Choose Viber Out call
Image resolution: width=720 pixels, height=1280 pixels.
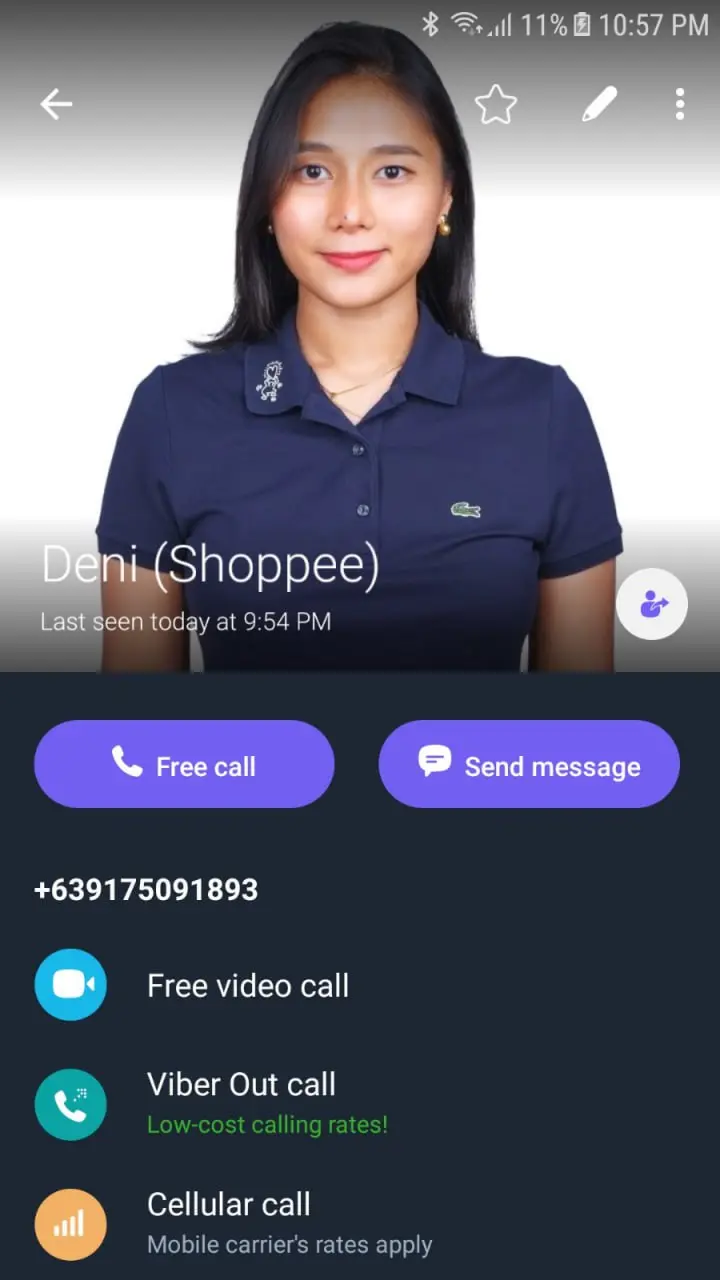click(x=360, y=1104)
